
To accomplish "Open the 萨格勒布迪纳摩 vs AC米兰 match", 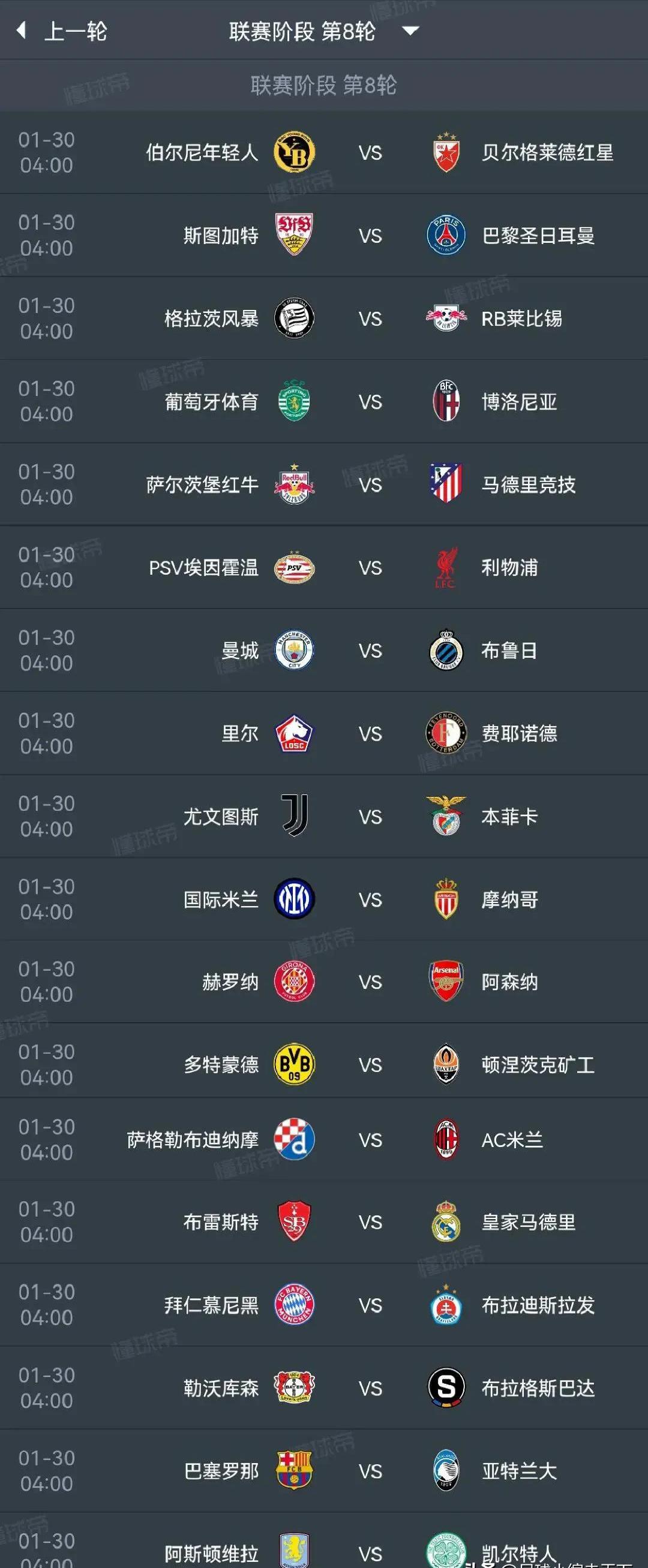I will (x=370, y=1140).
